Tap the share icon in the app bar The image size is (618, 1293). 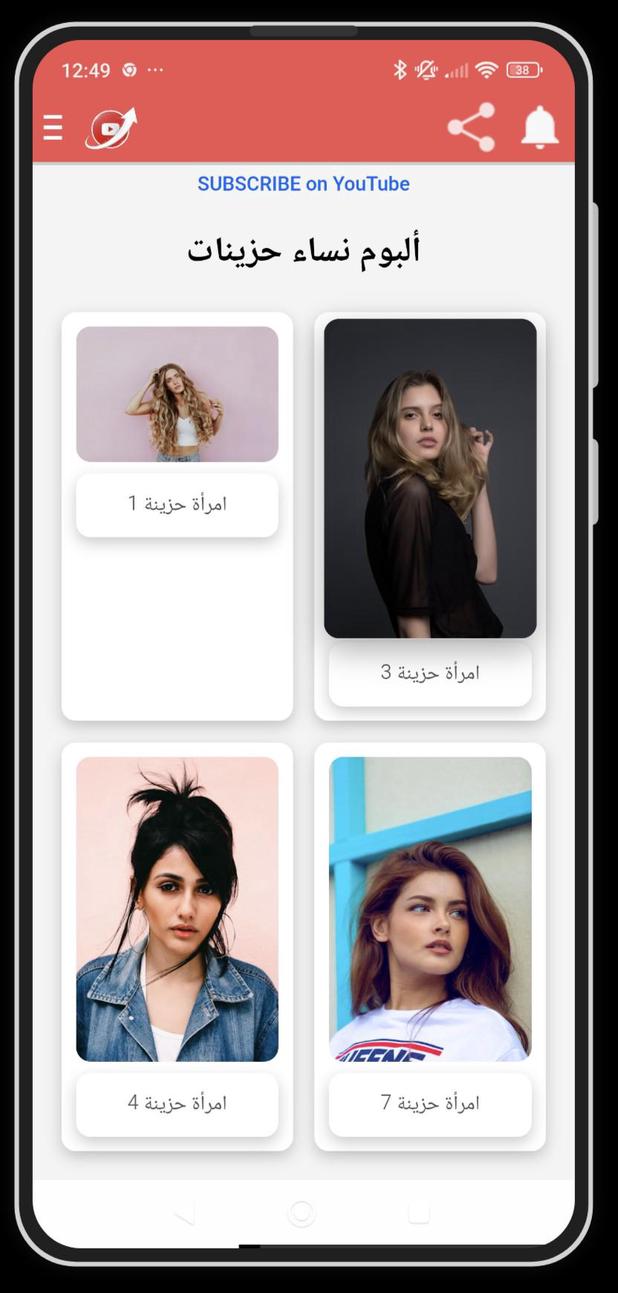[x=471, y=128]
